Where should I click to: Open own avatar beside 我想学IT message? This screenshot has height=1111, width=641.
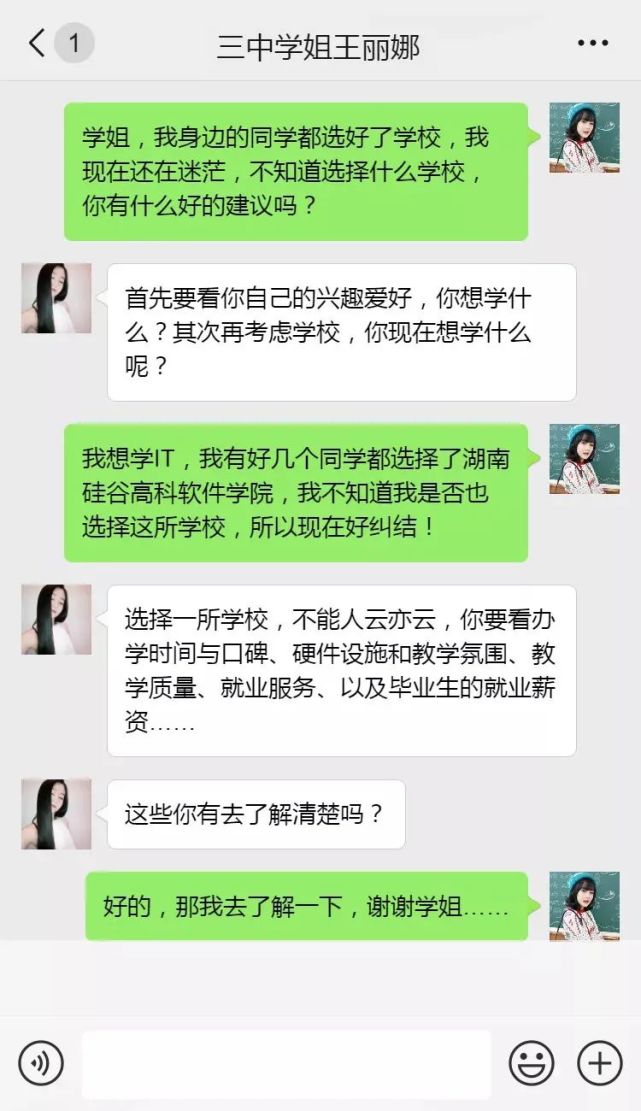click(584, 459)
